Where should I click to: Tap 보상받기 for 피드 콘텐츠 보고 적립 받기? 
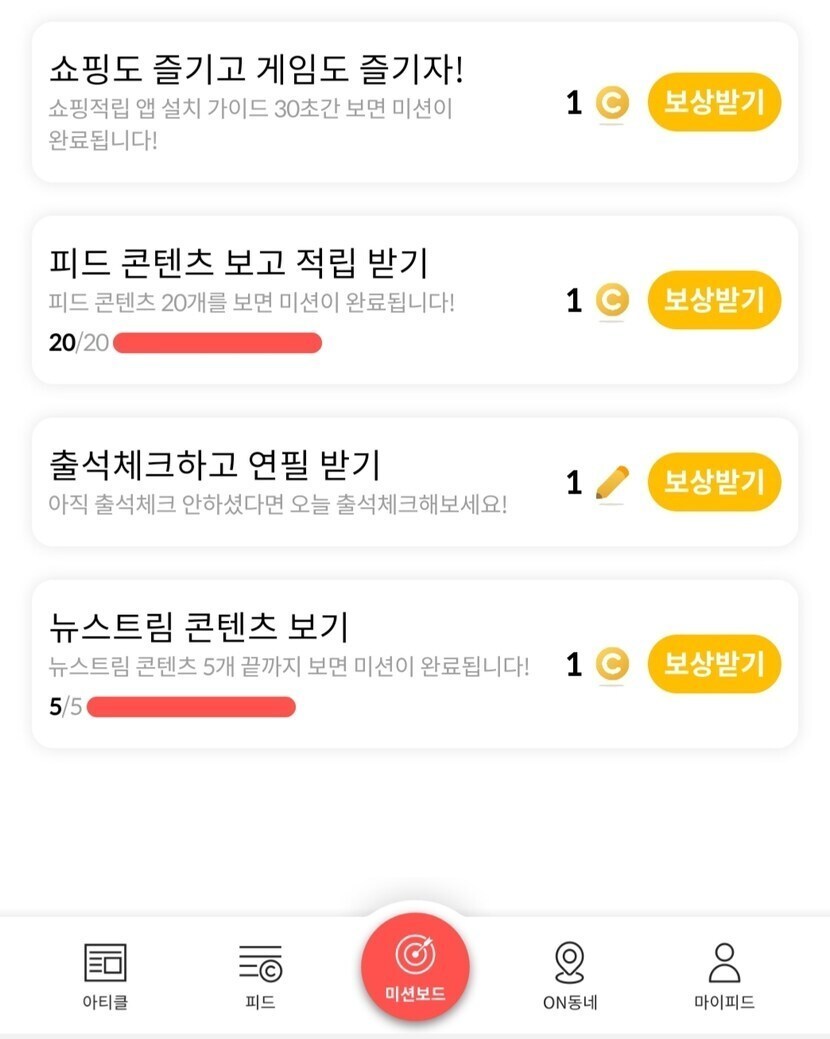point(714,299)
